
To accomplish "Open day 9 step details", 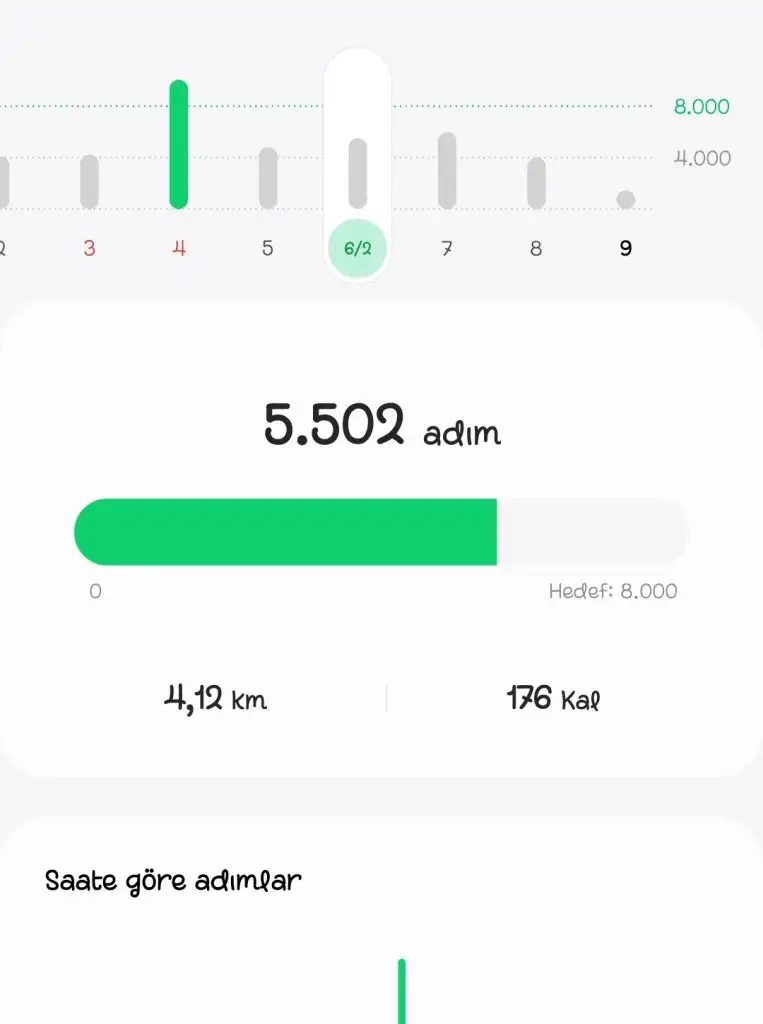I will 626,248.
